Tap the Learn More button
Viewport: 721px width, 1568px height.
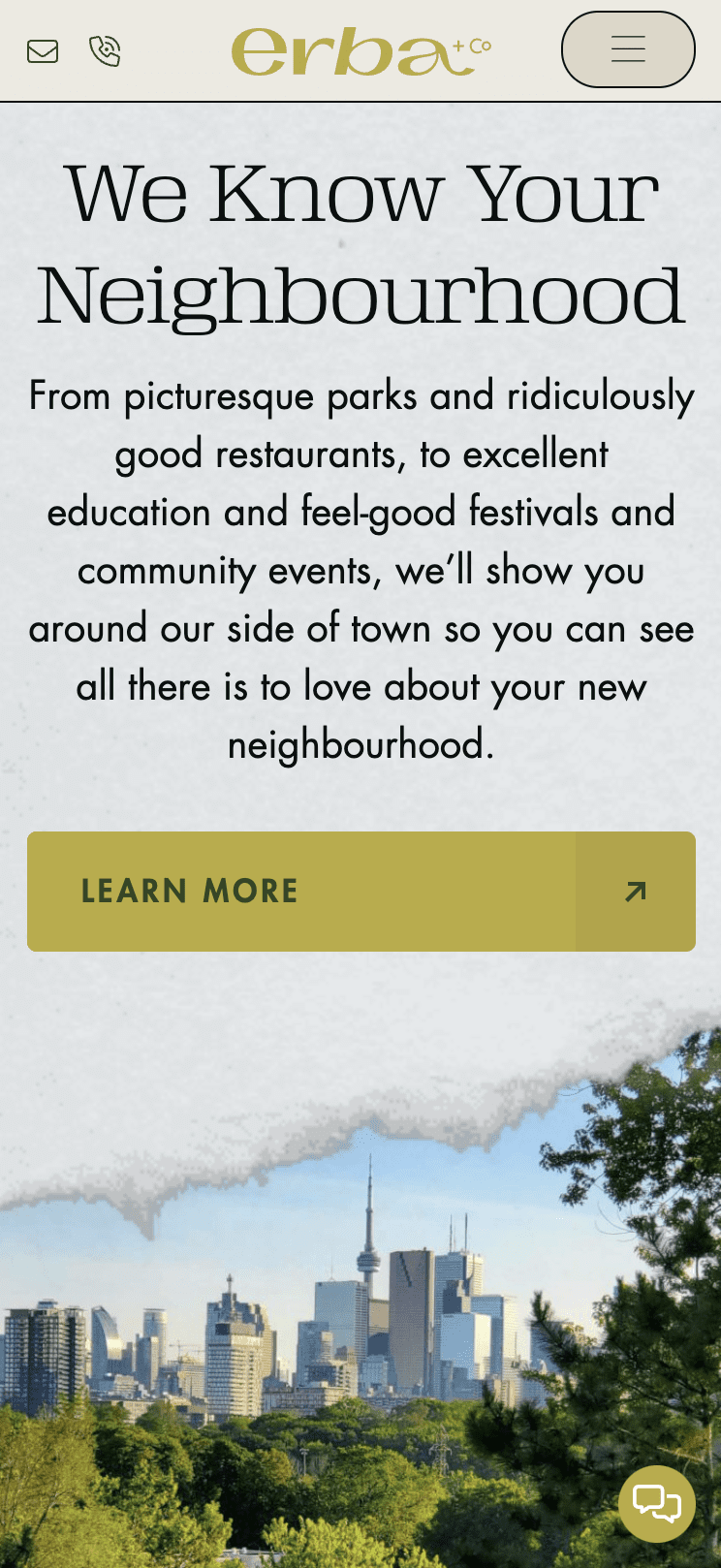(x=360, y=892)
